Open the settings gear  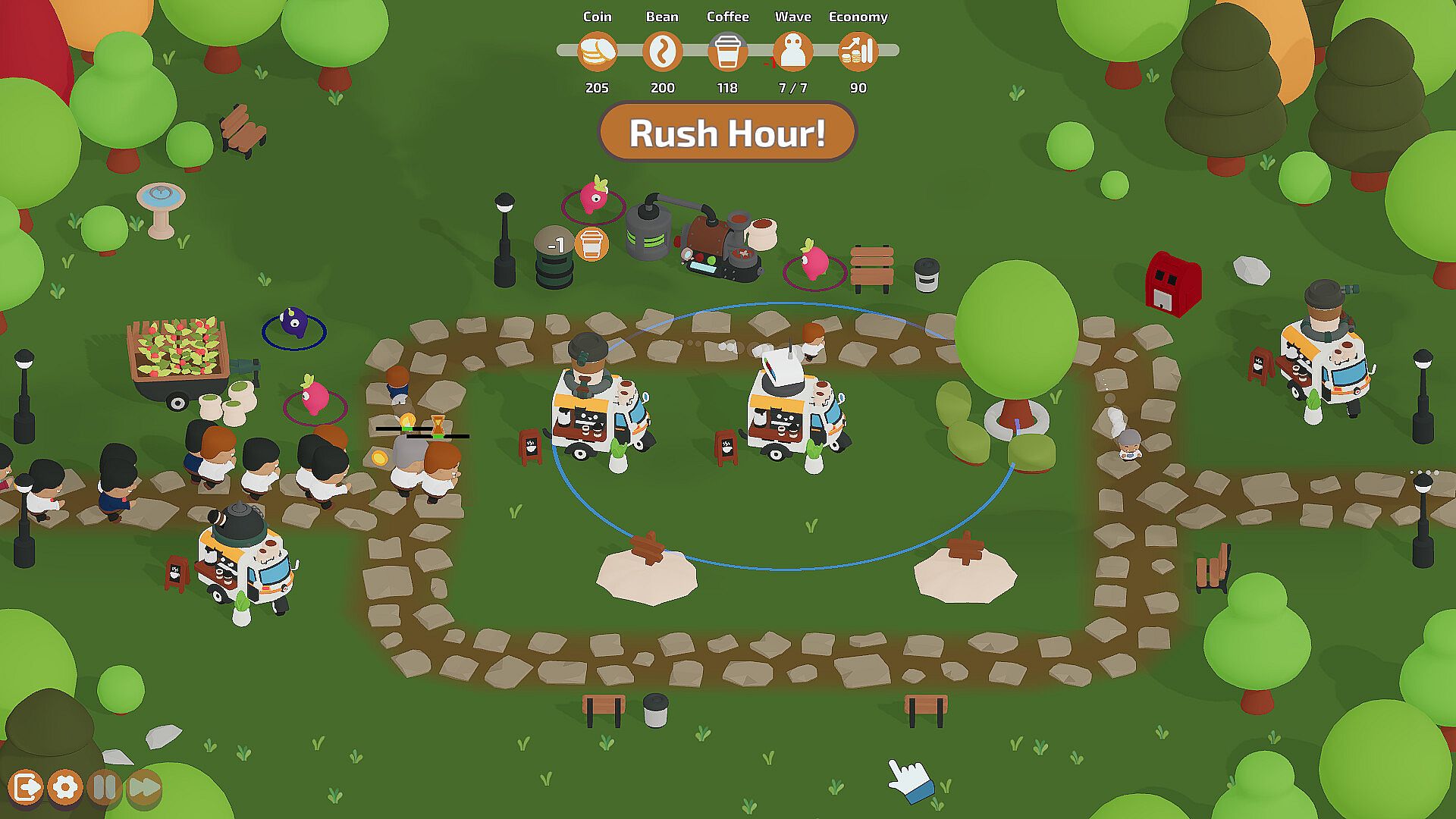[x=65, y=788]
